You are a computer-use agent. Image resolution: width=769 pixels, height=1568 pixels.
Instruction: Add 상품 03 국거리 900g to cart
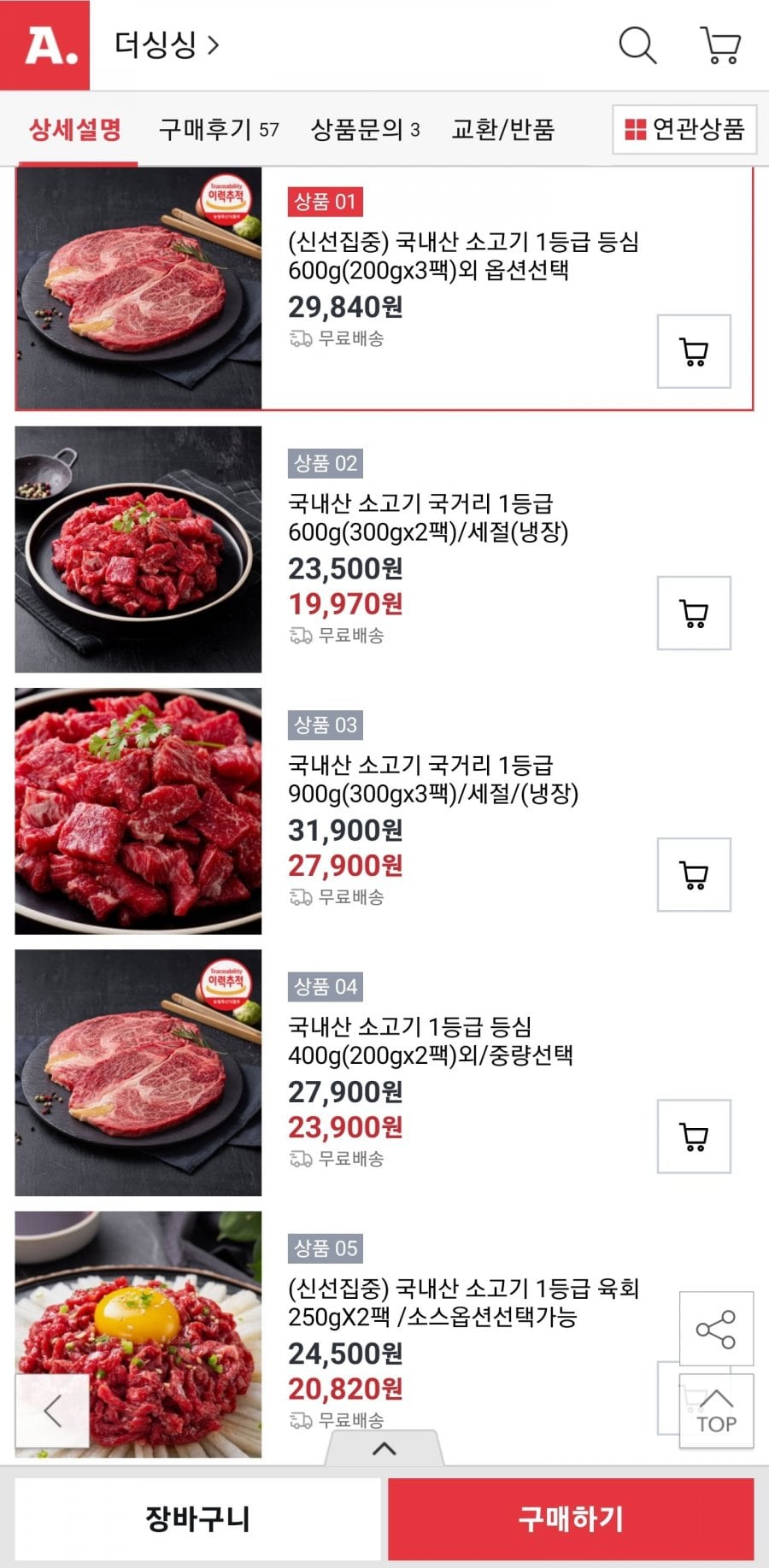694,875
